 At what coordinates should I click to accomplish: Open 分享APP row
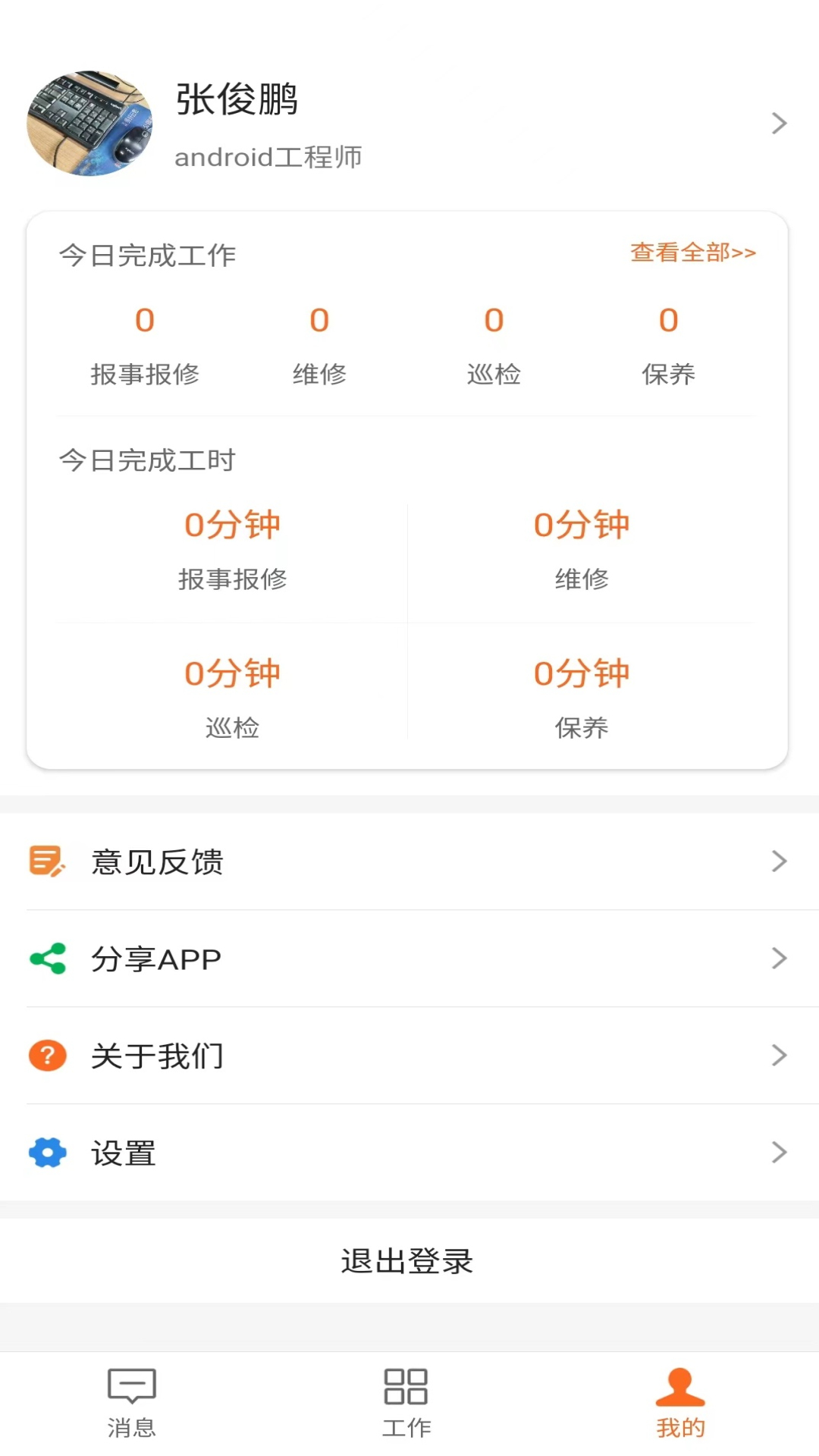click(x=409, y=959)
